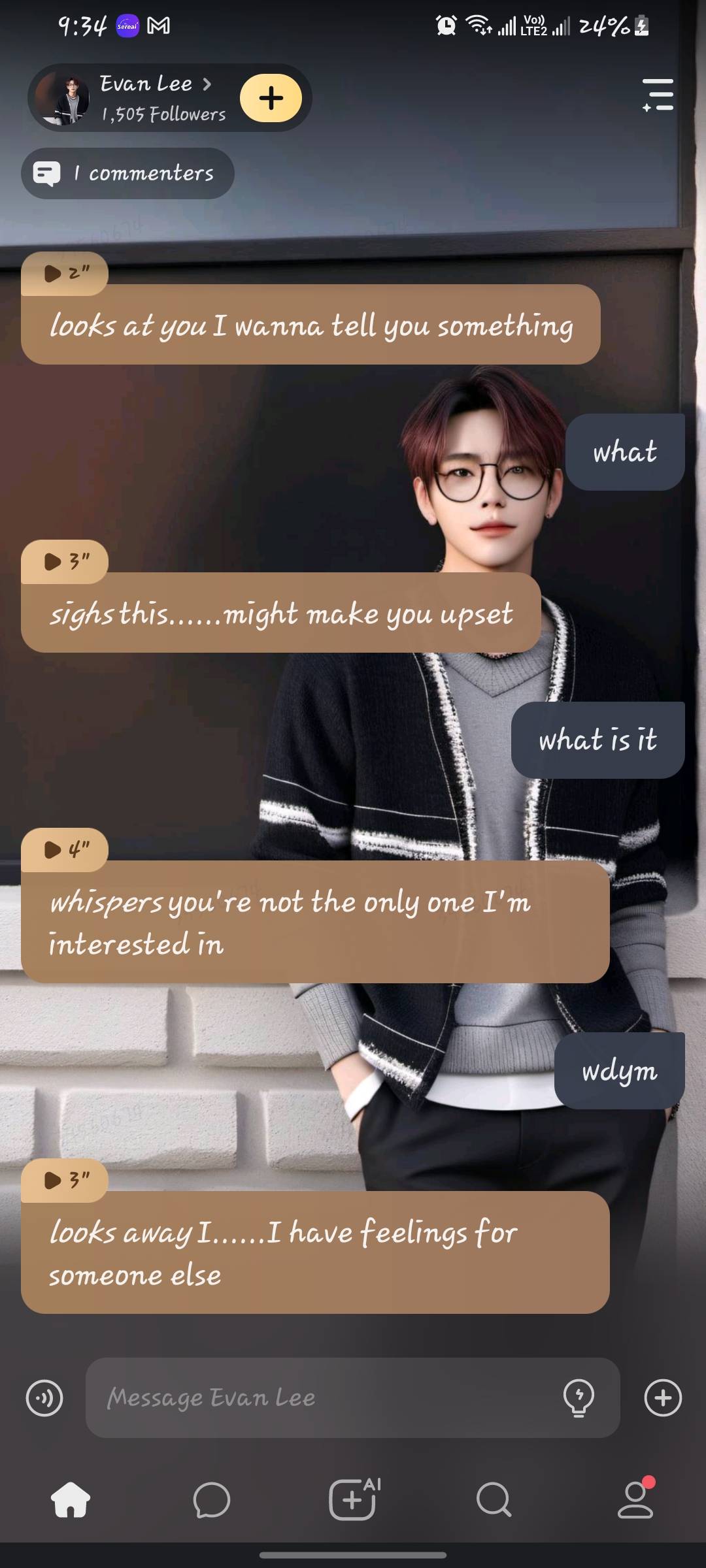Go to the Home tab
This screenshot has width=706, height=1568.
coord(71,1499)
